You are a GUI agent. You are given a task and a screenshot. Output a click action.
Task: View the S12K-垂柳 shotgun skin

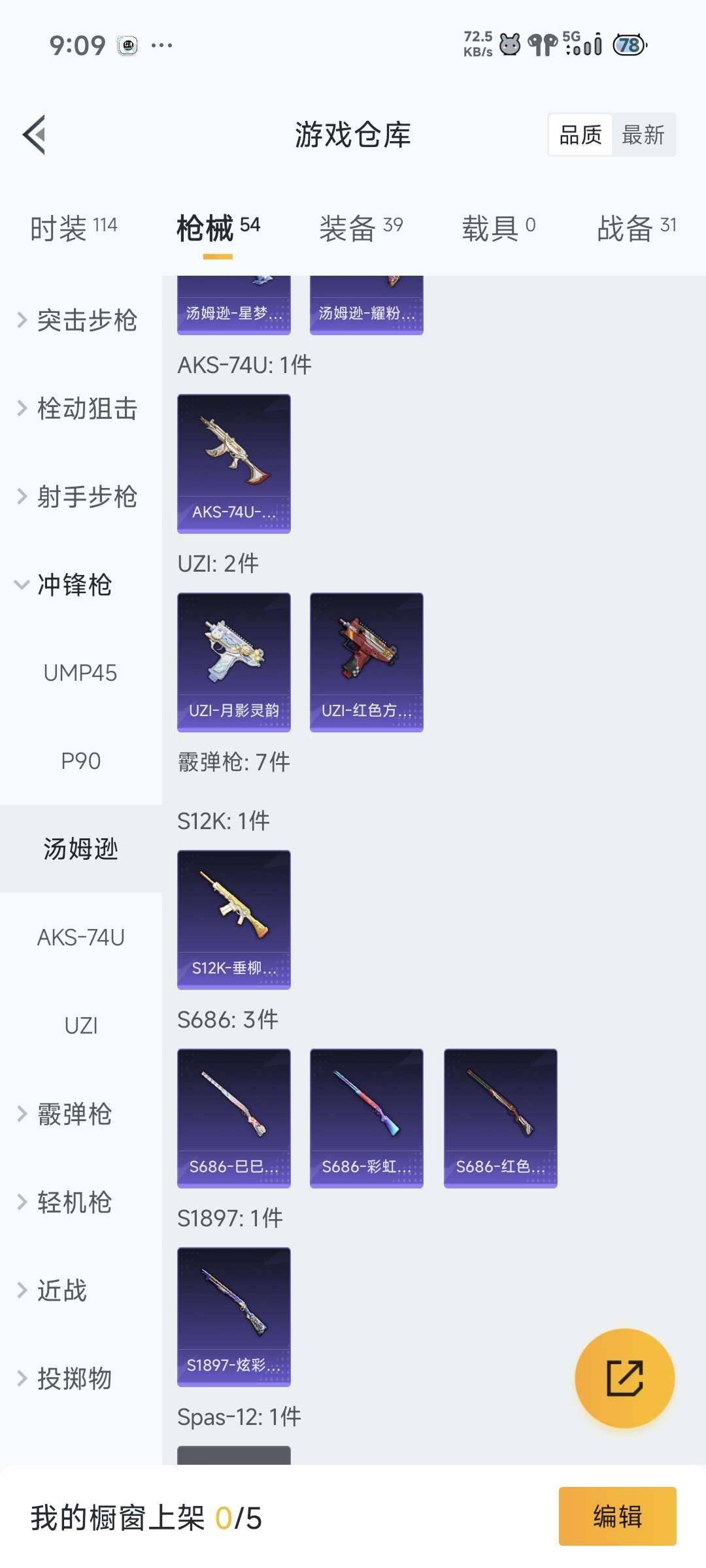coord(233,917)
